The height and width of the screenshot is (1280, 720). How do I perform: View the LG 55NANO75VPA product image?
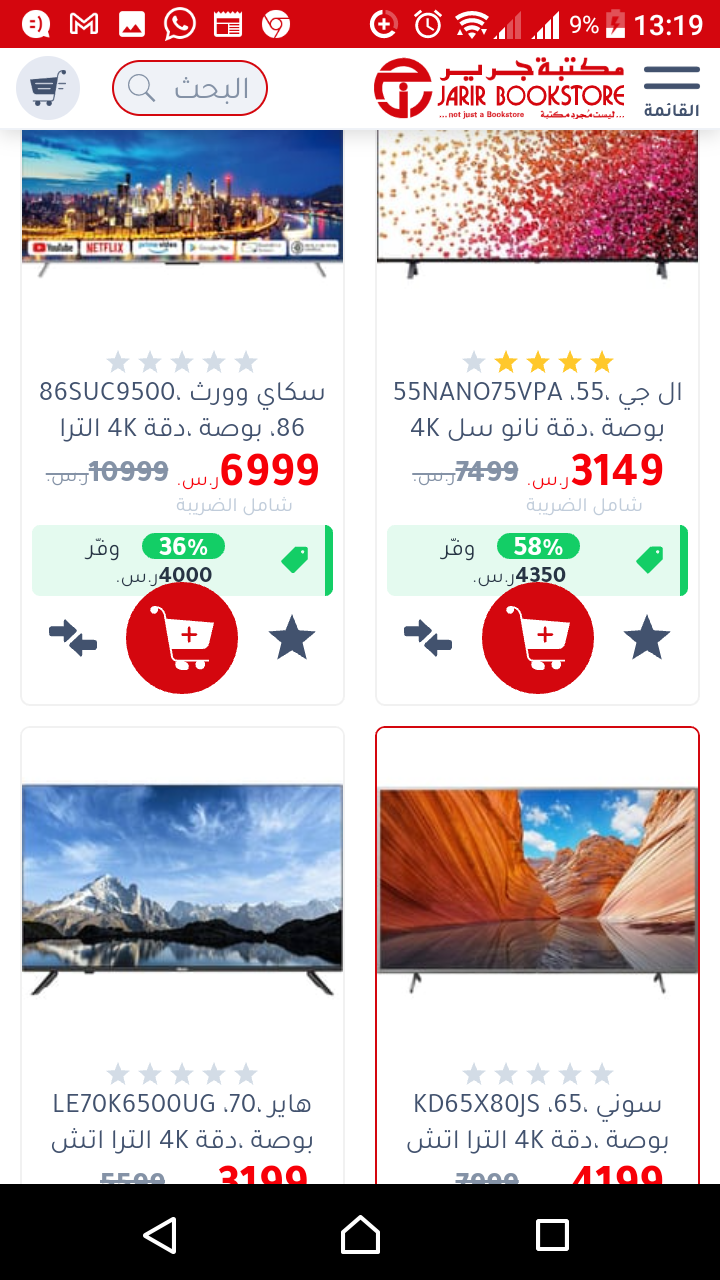(x=538, y=203)
